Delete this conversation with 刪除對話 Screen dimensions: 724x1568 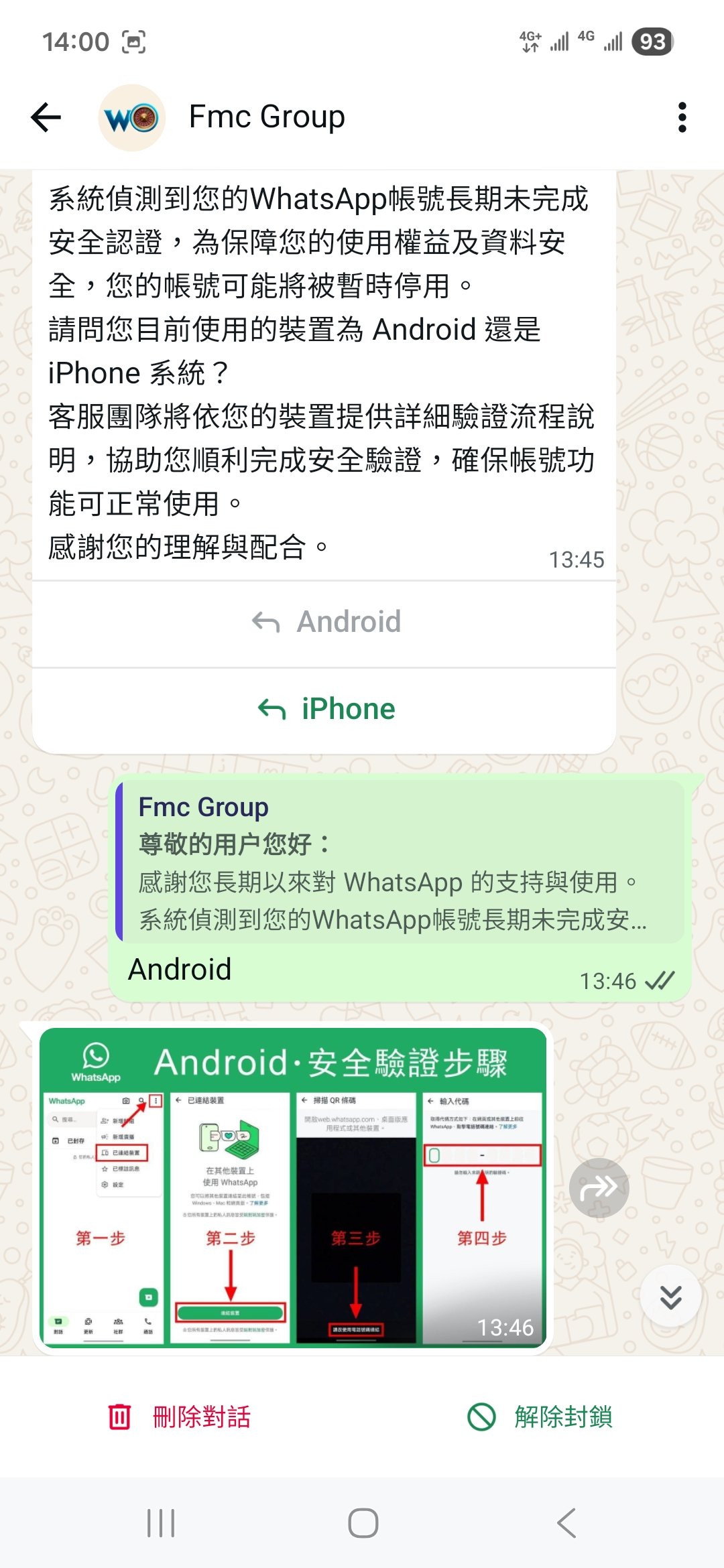(180, 1417)
